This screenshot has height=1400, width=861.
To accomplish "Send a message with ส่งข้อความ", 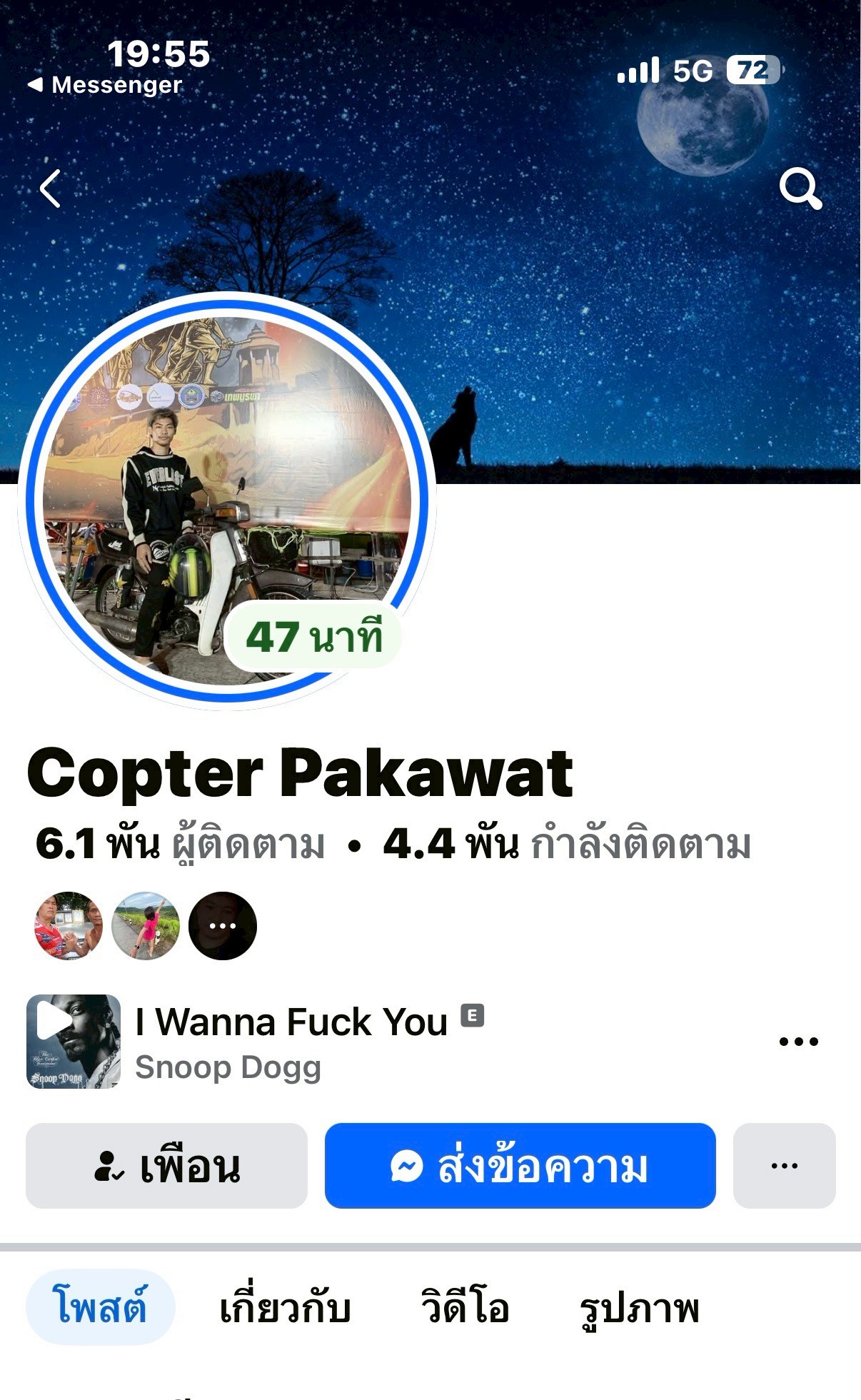I will pyautogui.click(x=520, y=1166).
